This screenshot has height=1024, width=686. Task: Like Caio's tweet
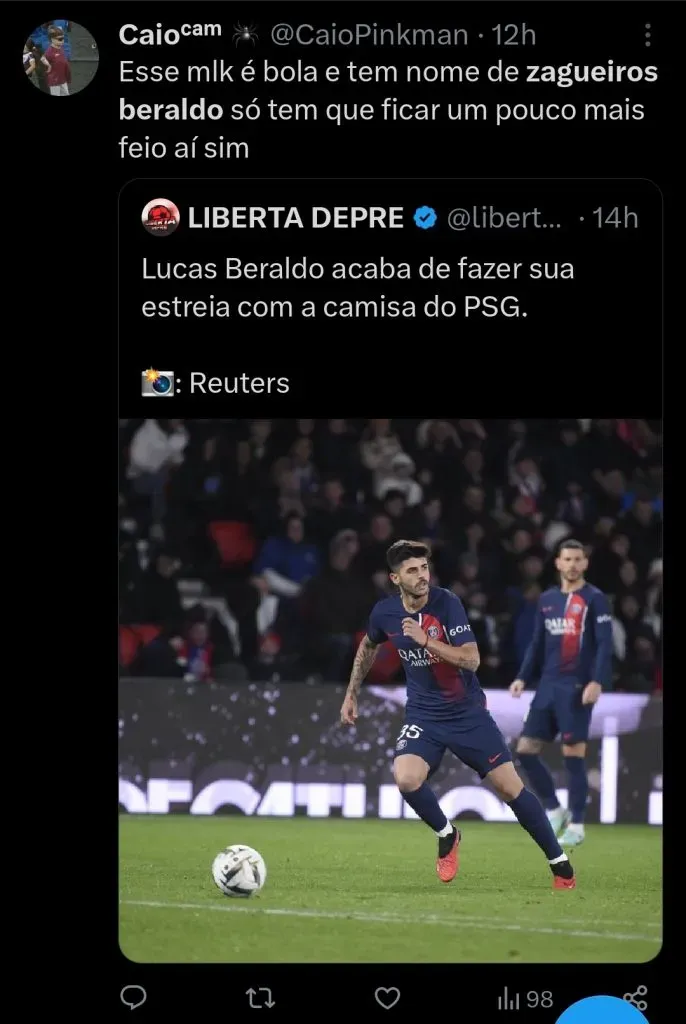pos(387,997)
